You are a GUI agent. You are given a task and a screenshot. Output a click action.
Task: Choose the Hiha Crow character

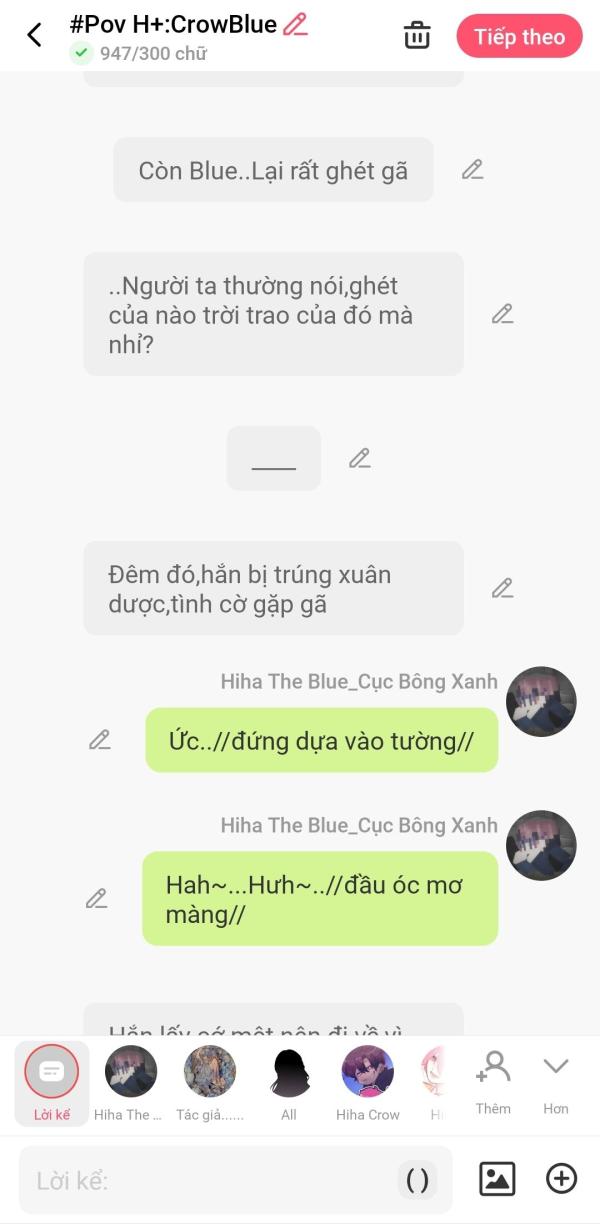click(x=367, y=1082)
